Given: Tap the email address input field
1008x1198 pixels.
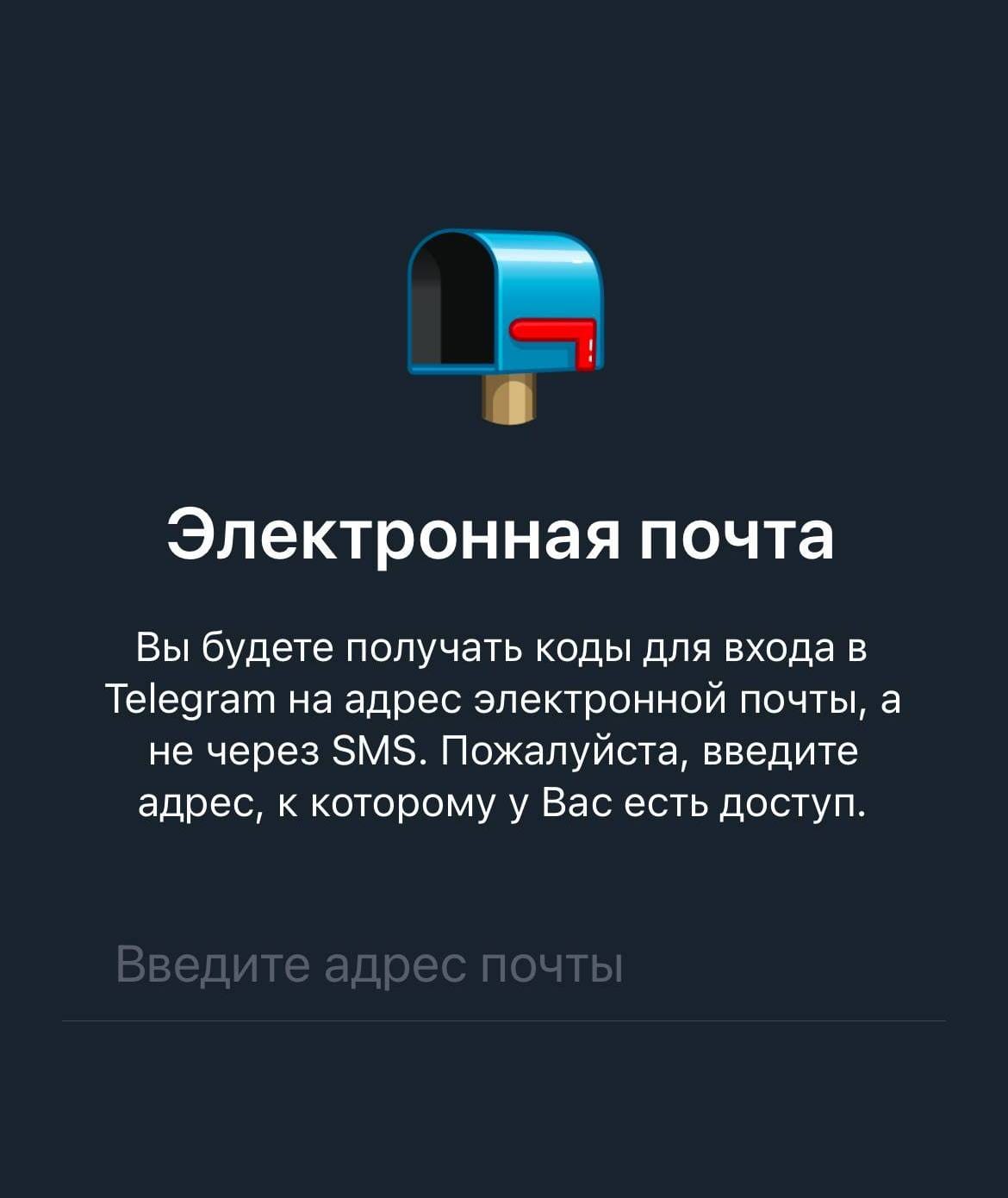Looking at the screenshot, I should tap(503, 966).
